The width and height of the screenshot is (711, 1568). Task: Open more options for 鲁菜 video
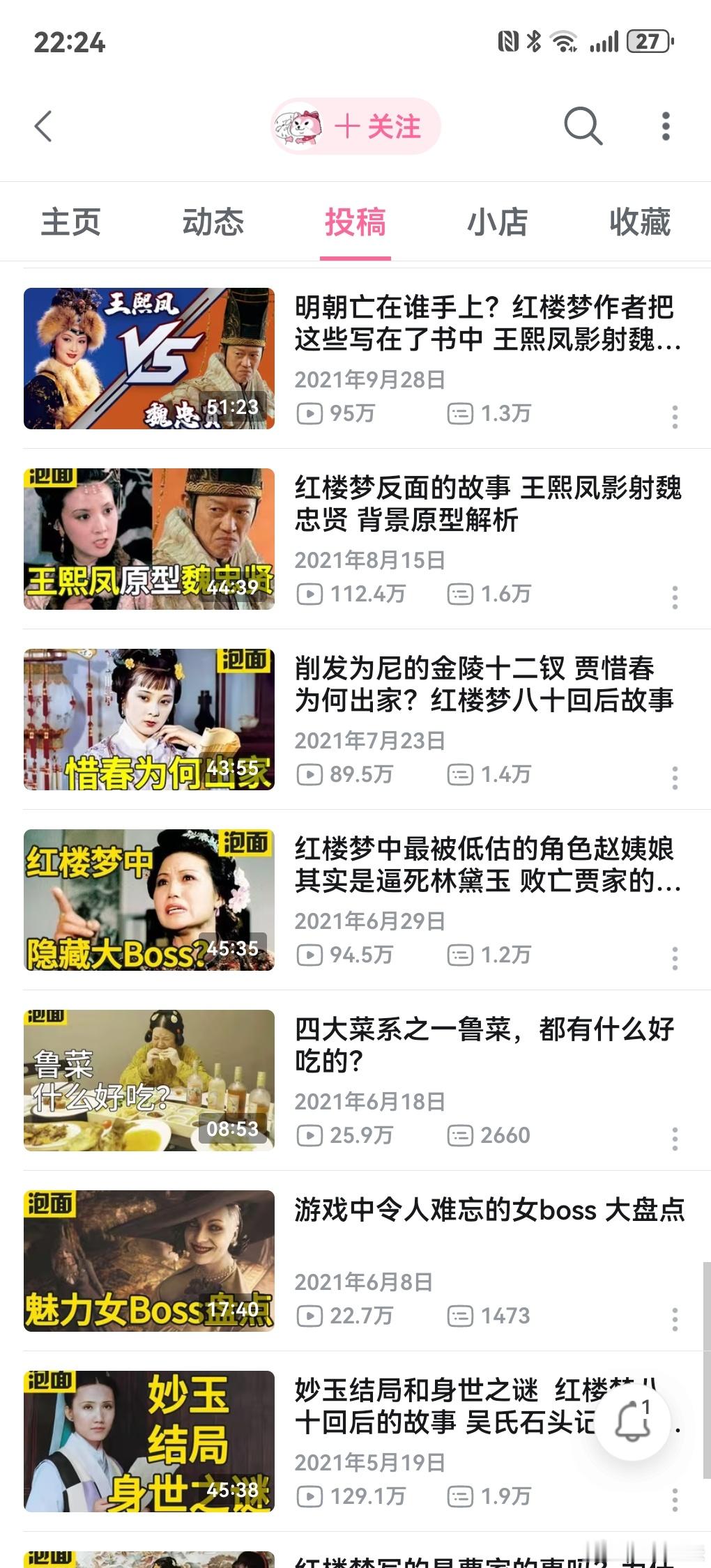(674, 1139)
